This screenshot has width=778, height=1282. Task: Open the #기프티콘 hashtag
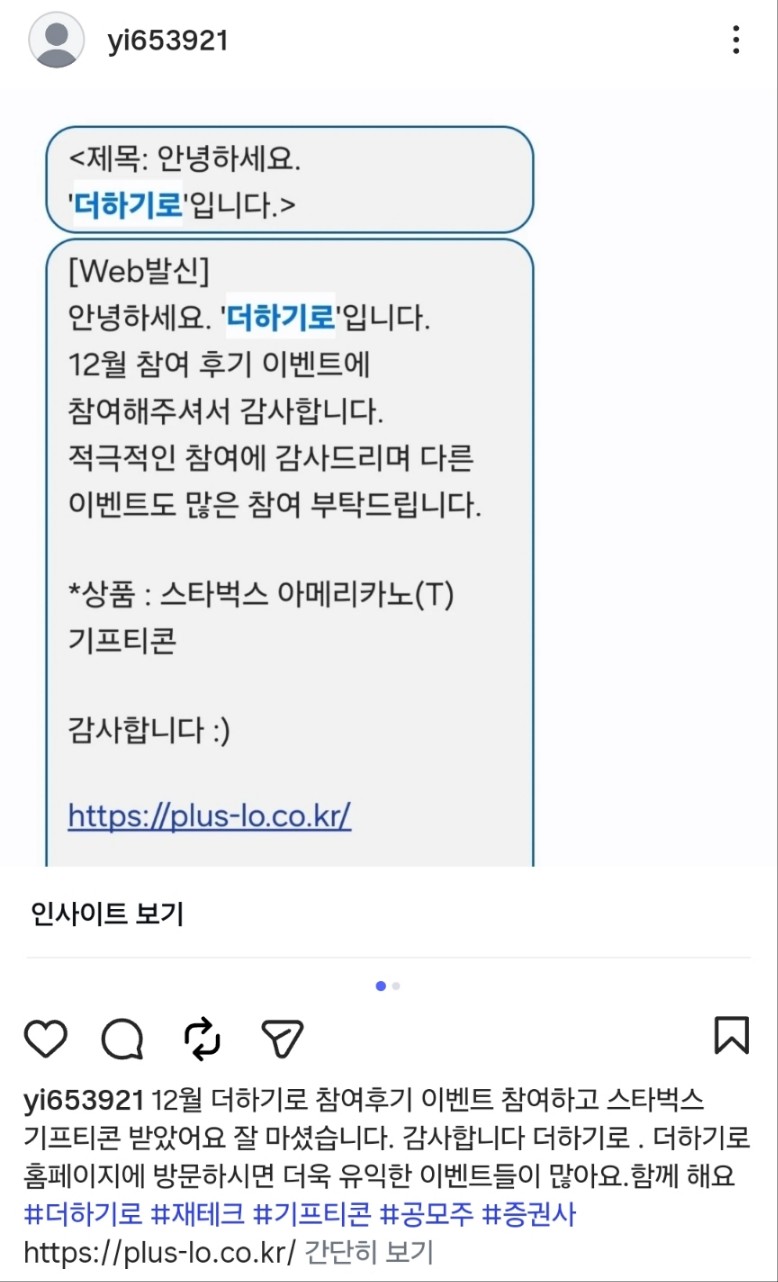pyautogui.click(x=312, y=1214)
